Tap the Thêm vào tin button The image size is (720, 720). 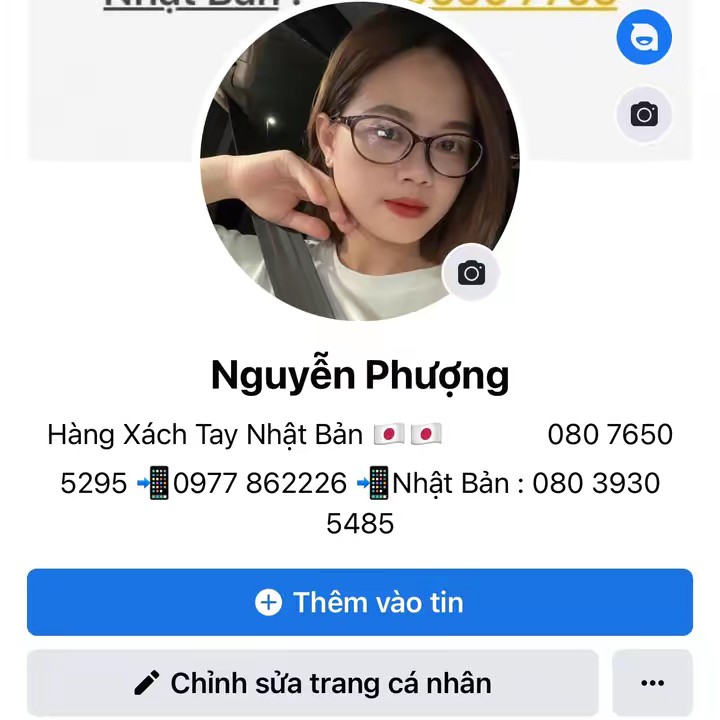click(x=360, y=602)
